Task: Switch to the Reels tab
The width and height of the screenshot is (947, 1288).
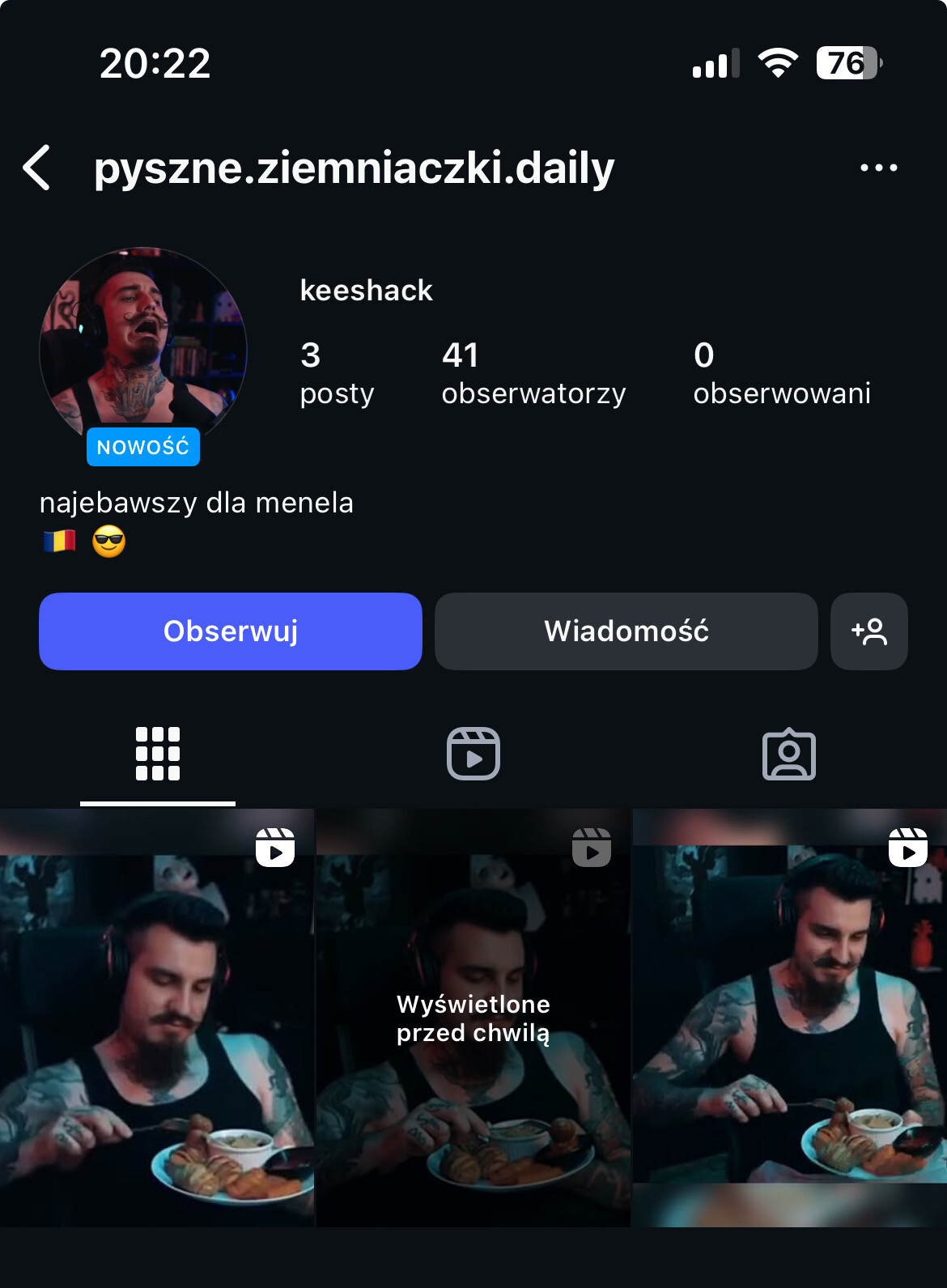Action: tap(473, 754)
